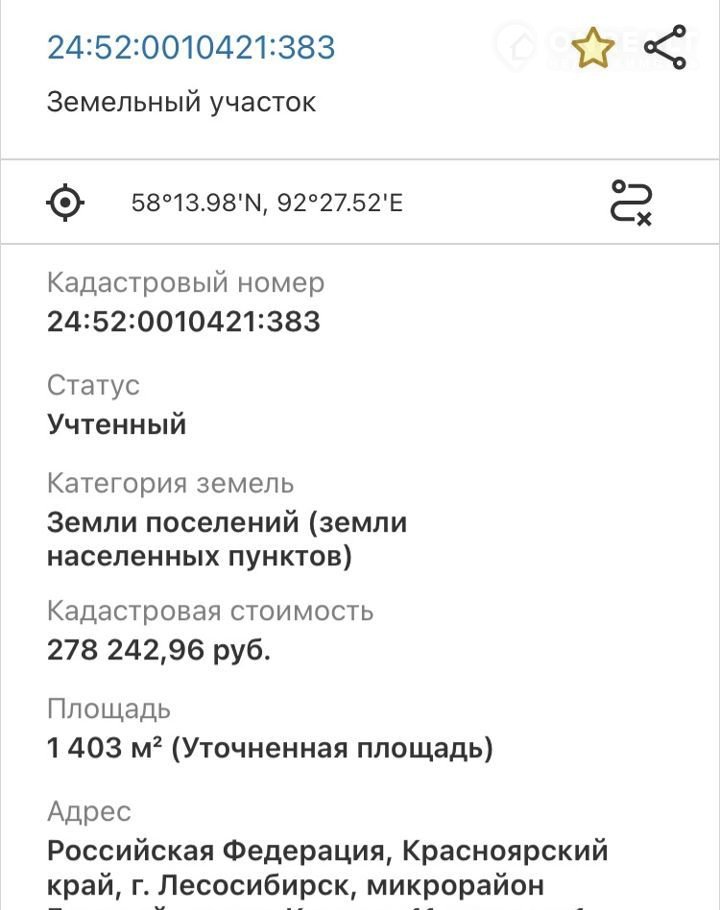Add this land plot to favorites
720x910 pixels.
click(593, 49)
